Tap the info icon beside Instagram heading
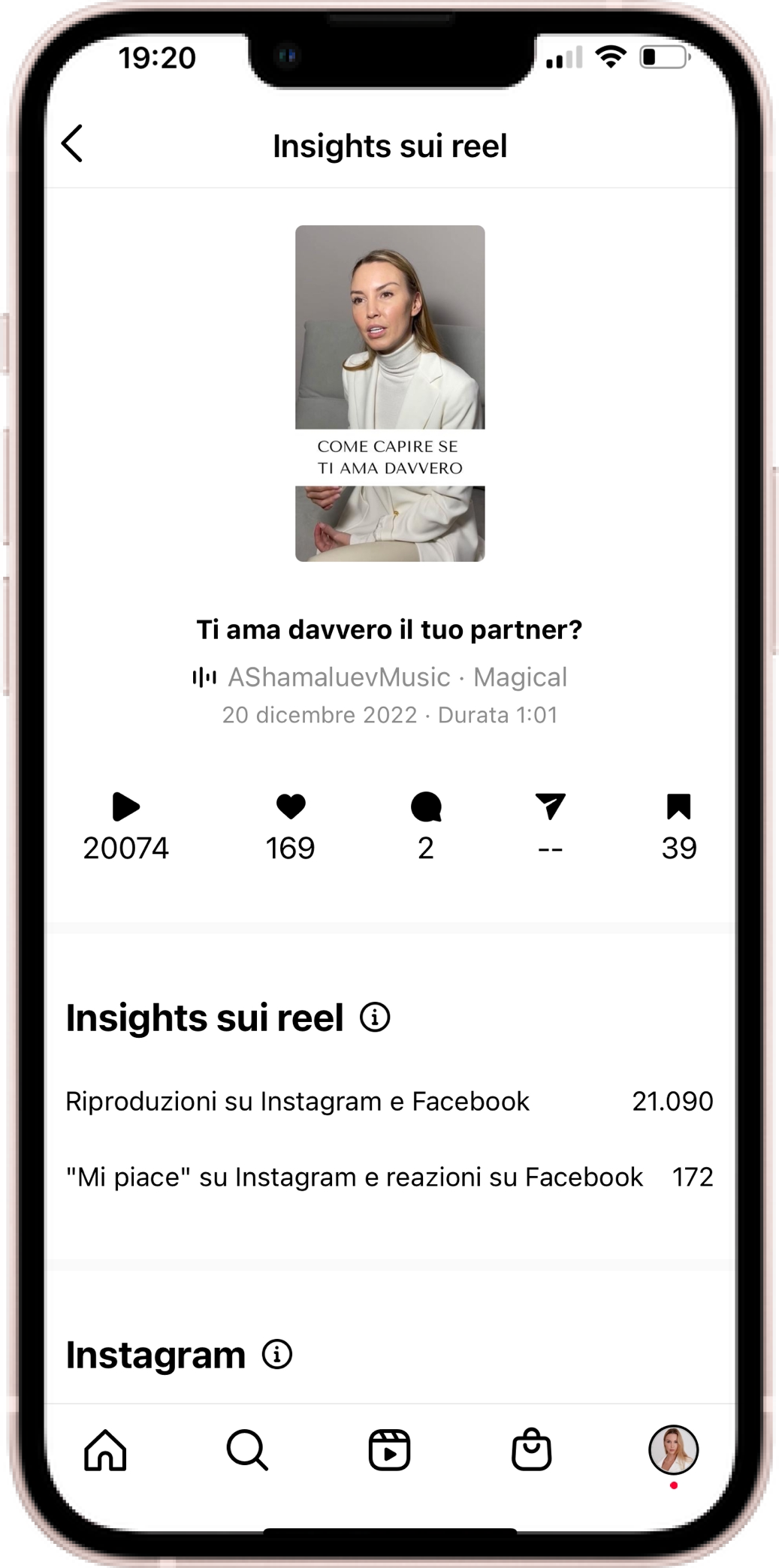 point(276,1354)
